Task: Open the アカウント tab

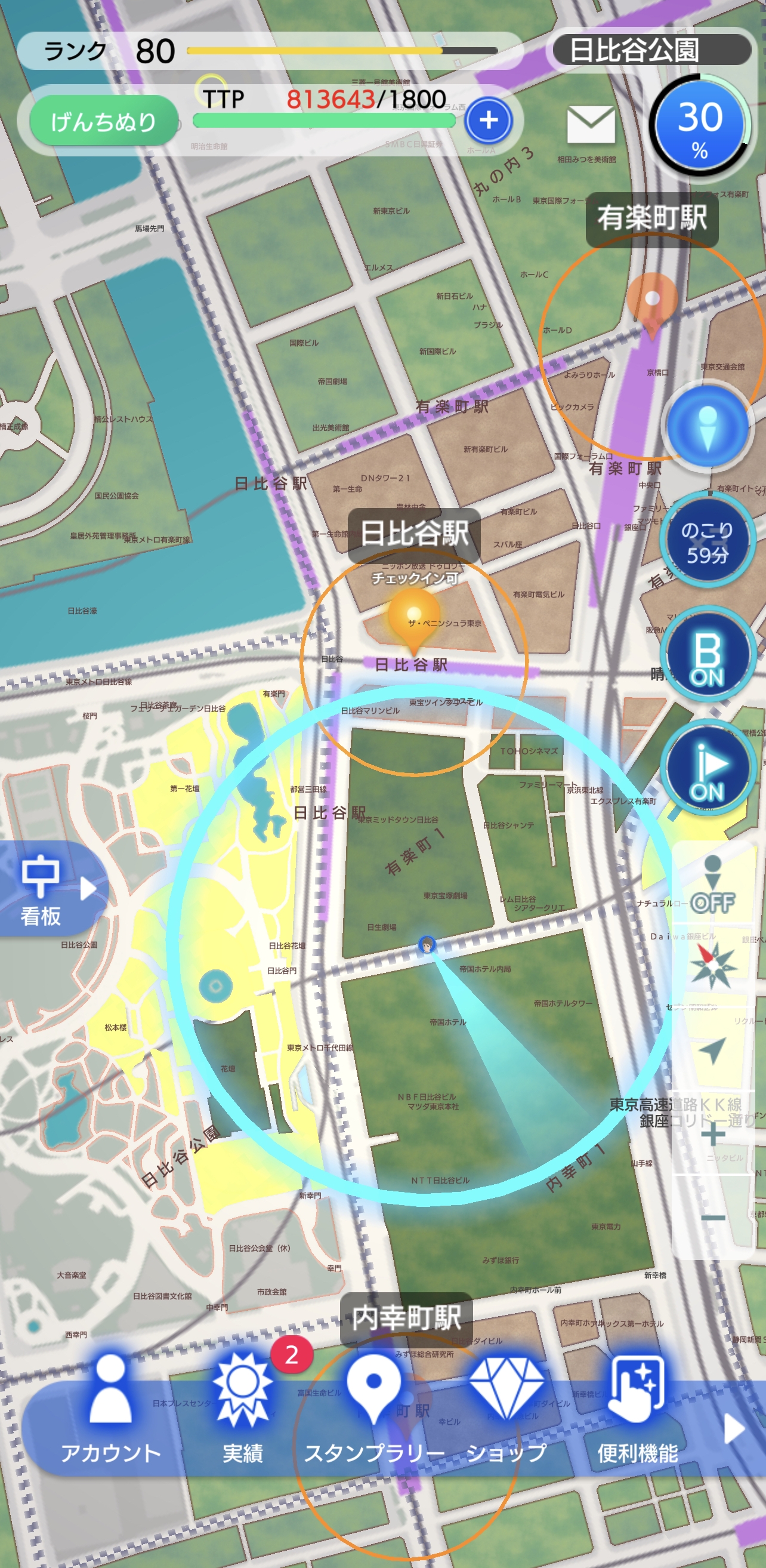Action: pos(110,1412)
